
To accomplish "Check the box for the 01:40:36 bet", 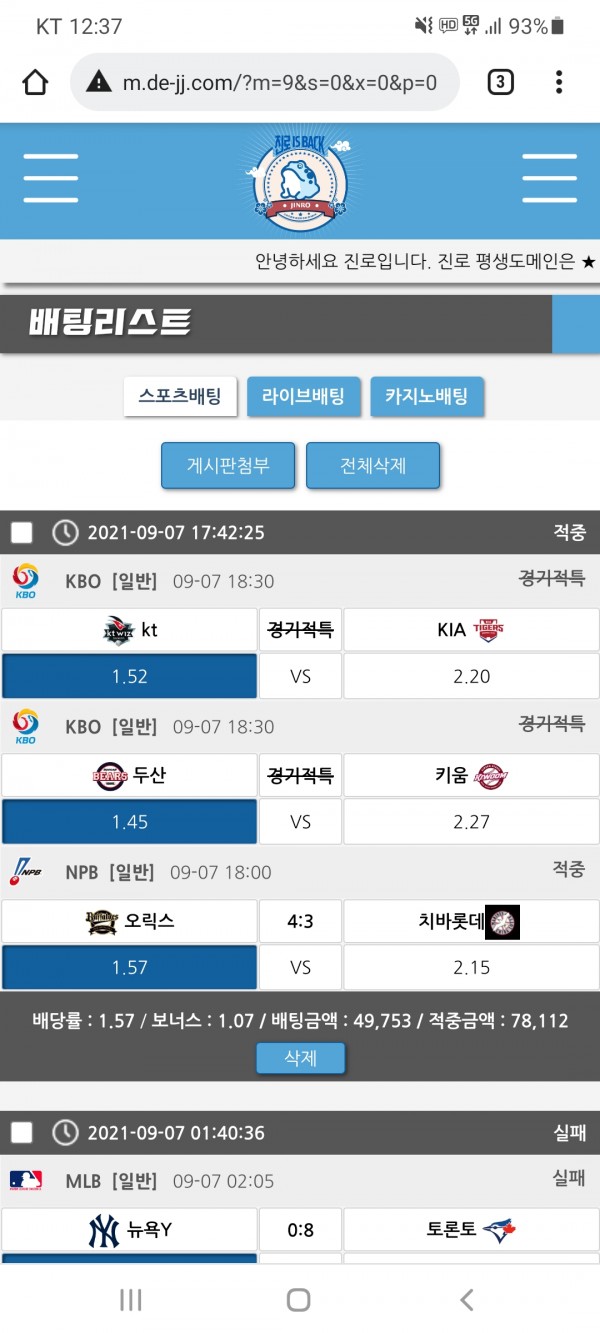I will tap(22, 1132).
